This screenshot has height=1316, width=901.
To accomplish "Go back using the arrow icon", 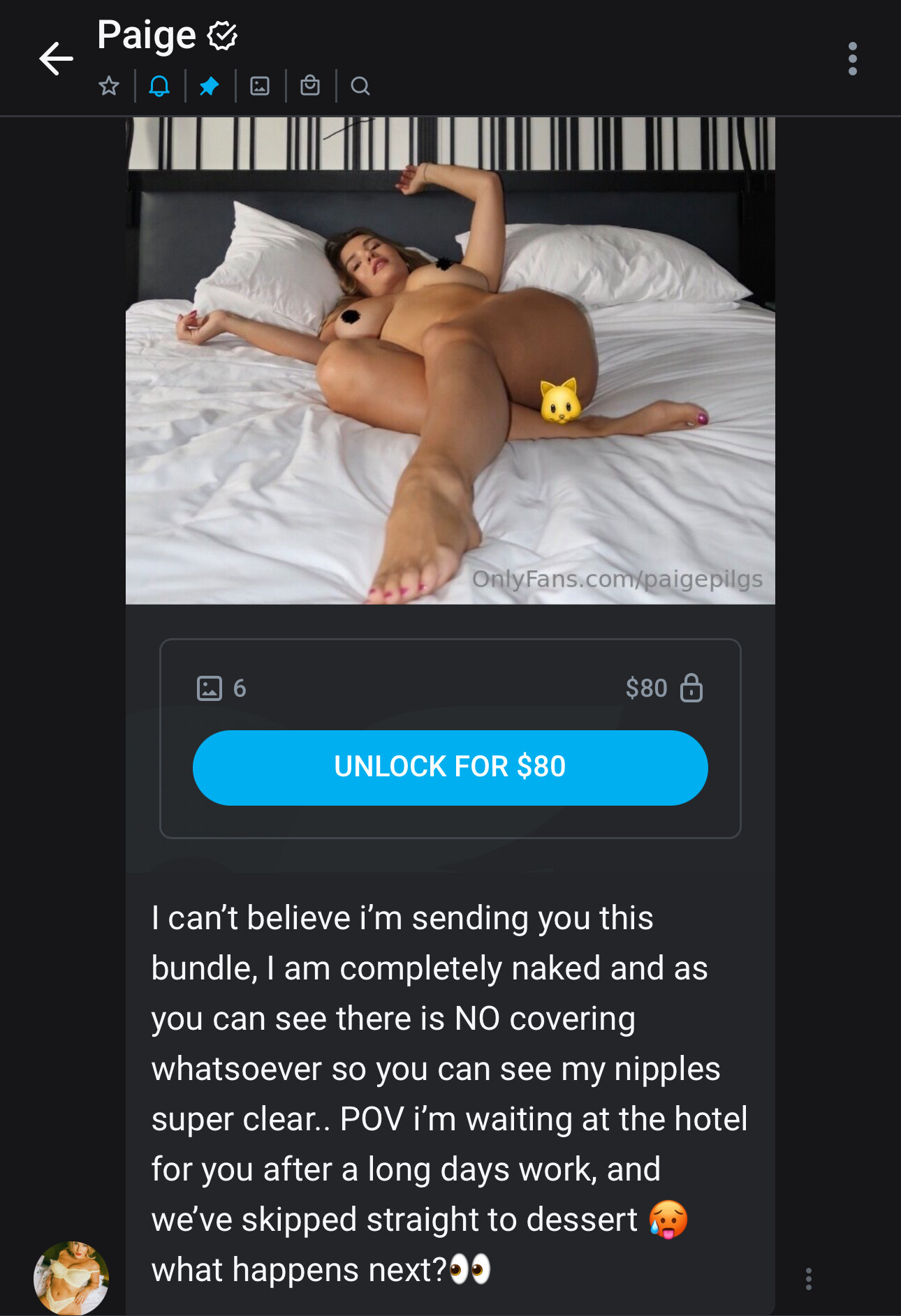I will [56, 58].
